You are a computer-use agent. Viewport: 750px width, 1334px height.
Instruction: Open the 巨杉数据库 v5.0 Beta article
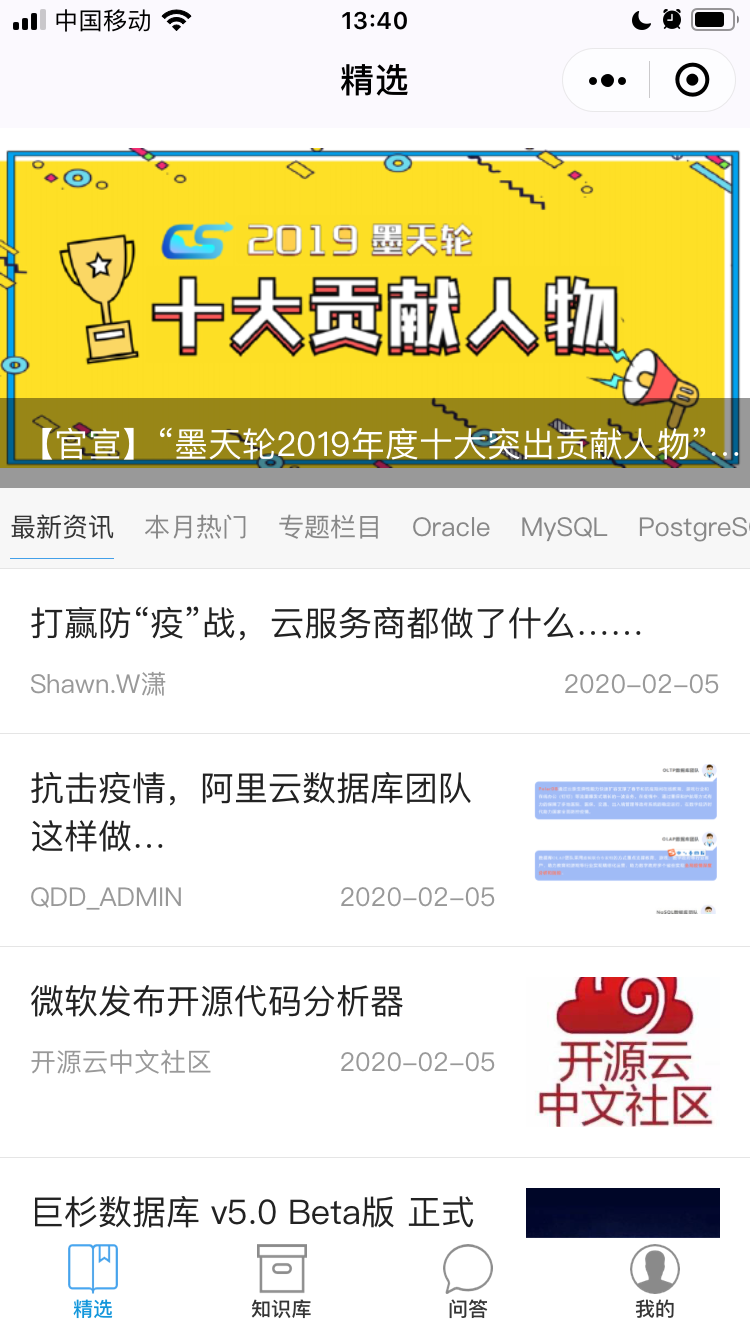tap(300, 1212)
